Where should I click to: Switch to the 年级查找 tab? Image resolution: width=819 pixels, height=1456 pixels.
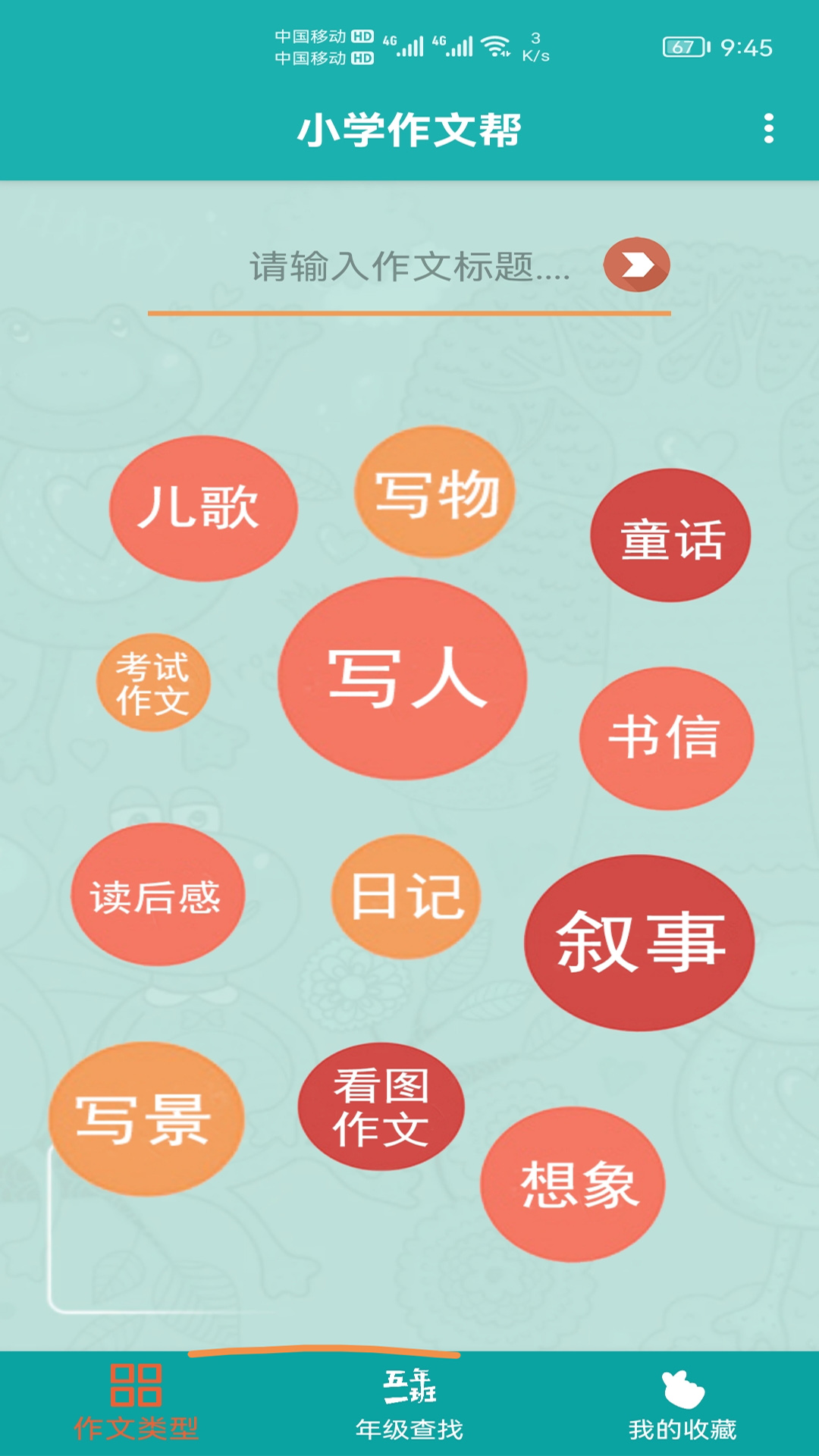409,1403
